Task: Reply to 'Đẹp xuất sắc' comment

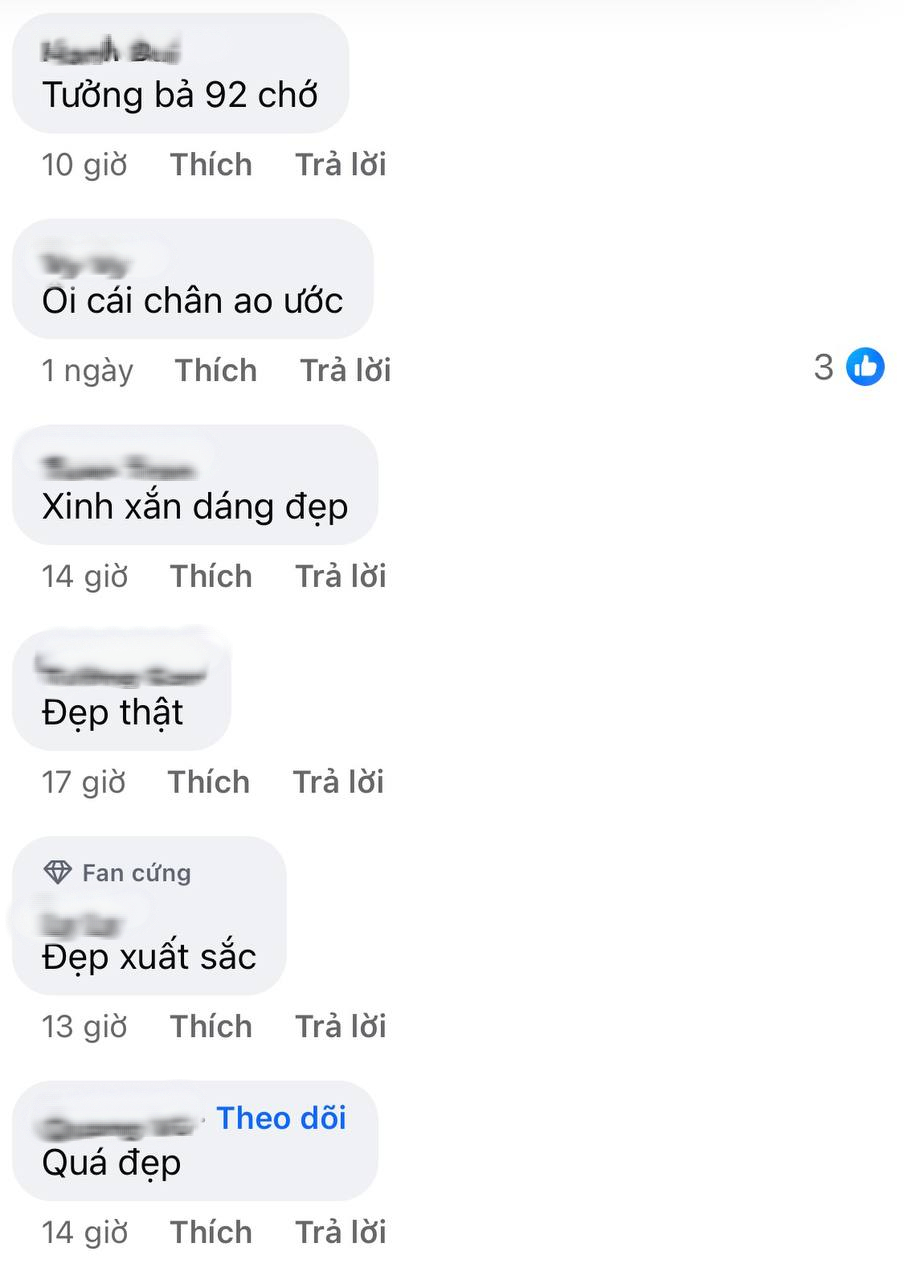Action: pyautogui.click(x=340, y=1027)
